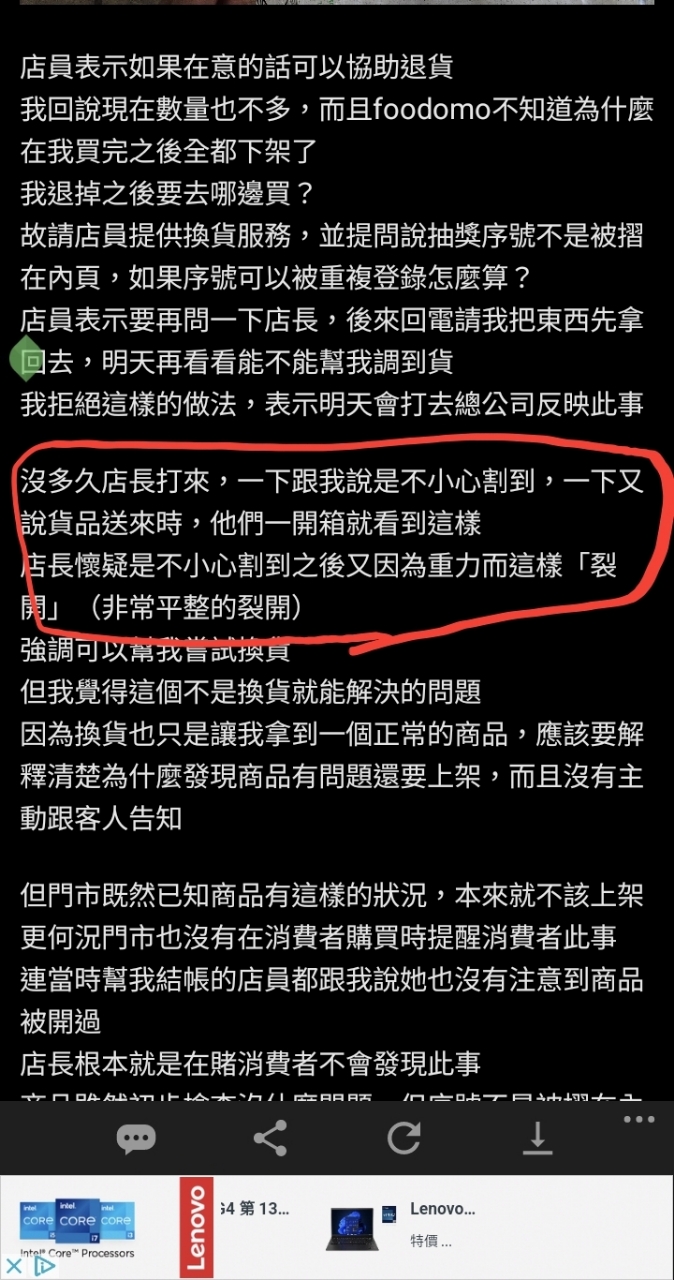The width and height of the screenshot is (674, 1280).
Task: Tap the download arrow icon
Action: [538, 1139]
